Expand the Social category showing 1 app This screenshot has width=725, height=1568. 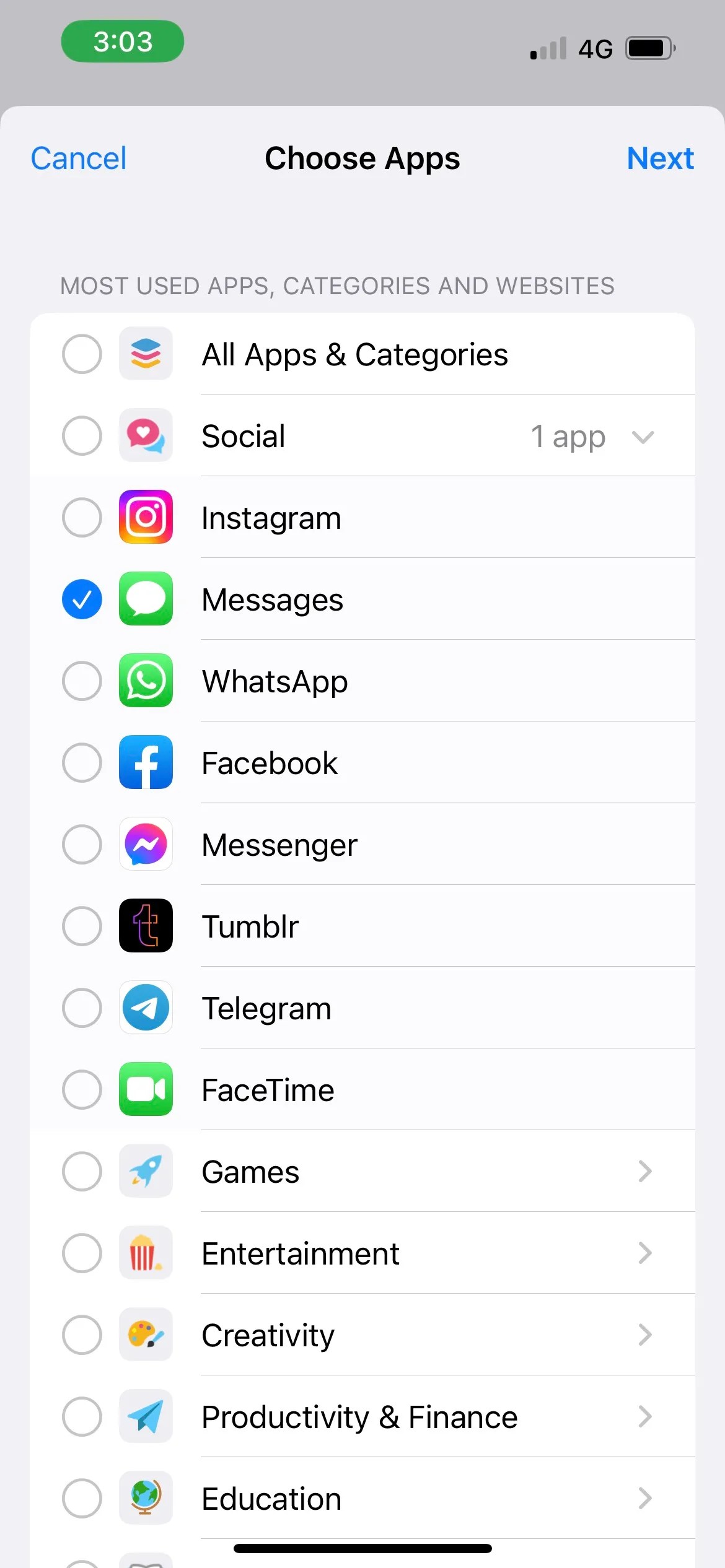[x=643, y=436]
